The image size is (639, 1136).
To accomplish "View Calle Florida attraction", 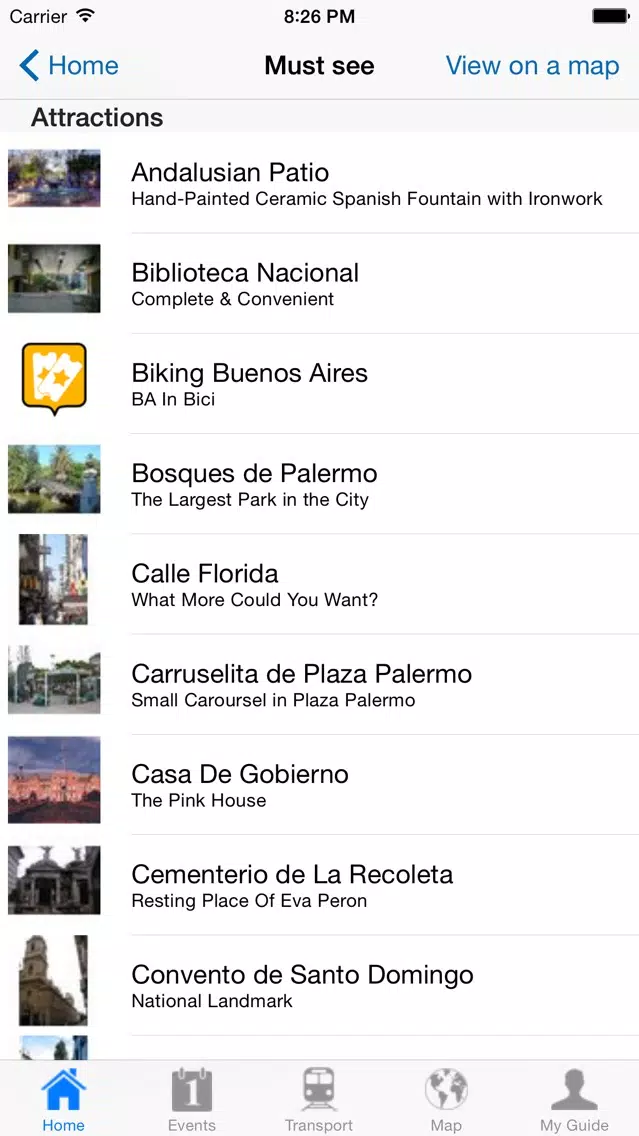I will tap(320, 584).
